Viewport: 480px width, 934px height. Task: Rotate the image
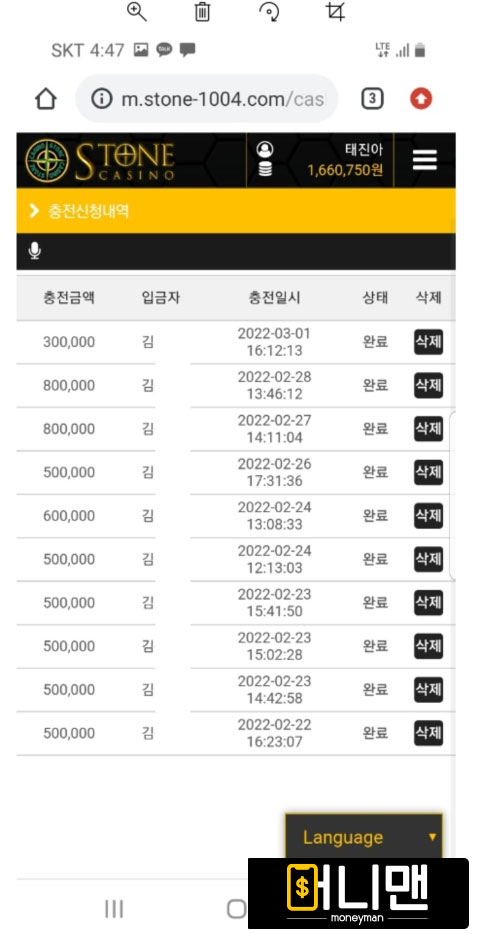click(270, 11)
